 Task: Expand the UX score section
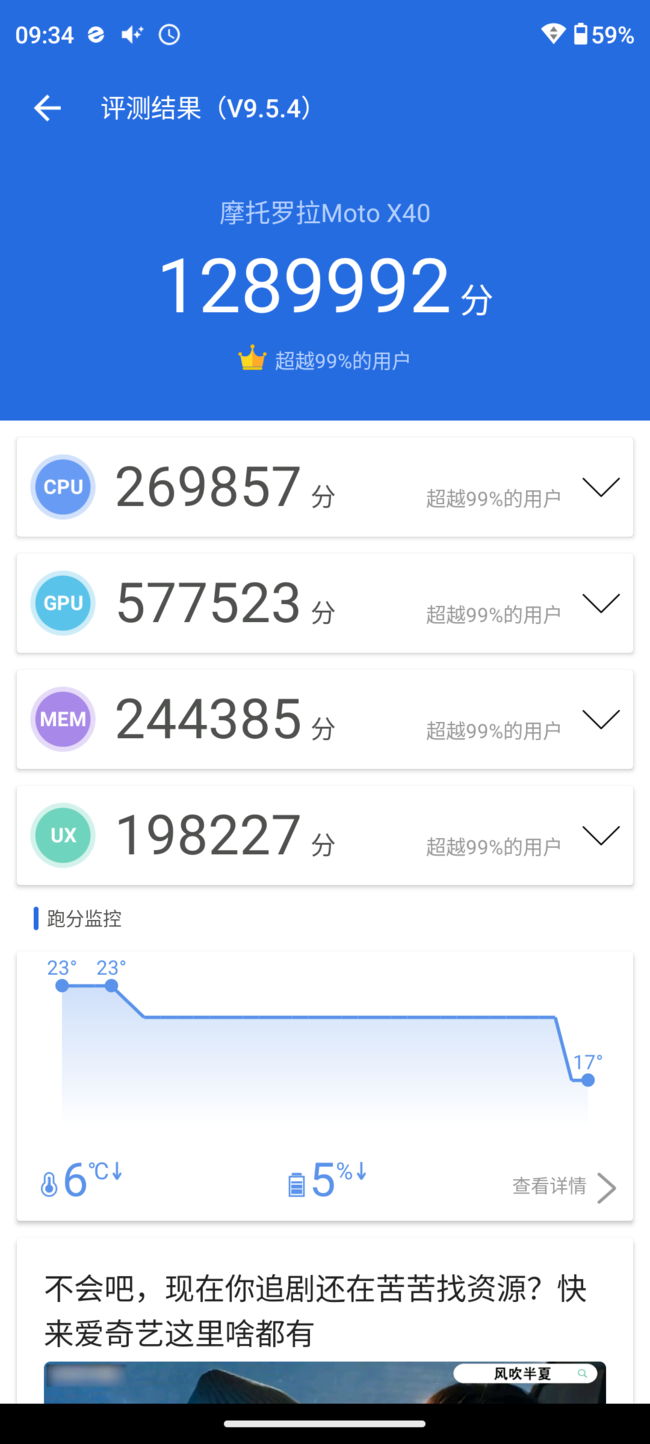click(x=601, y=835)
